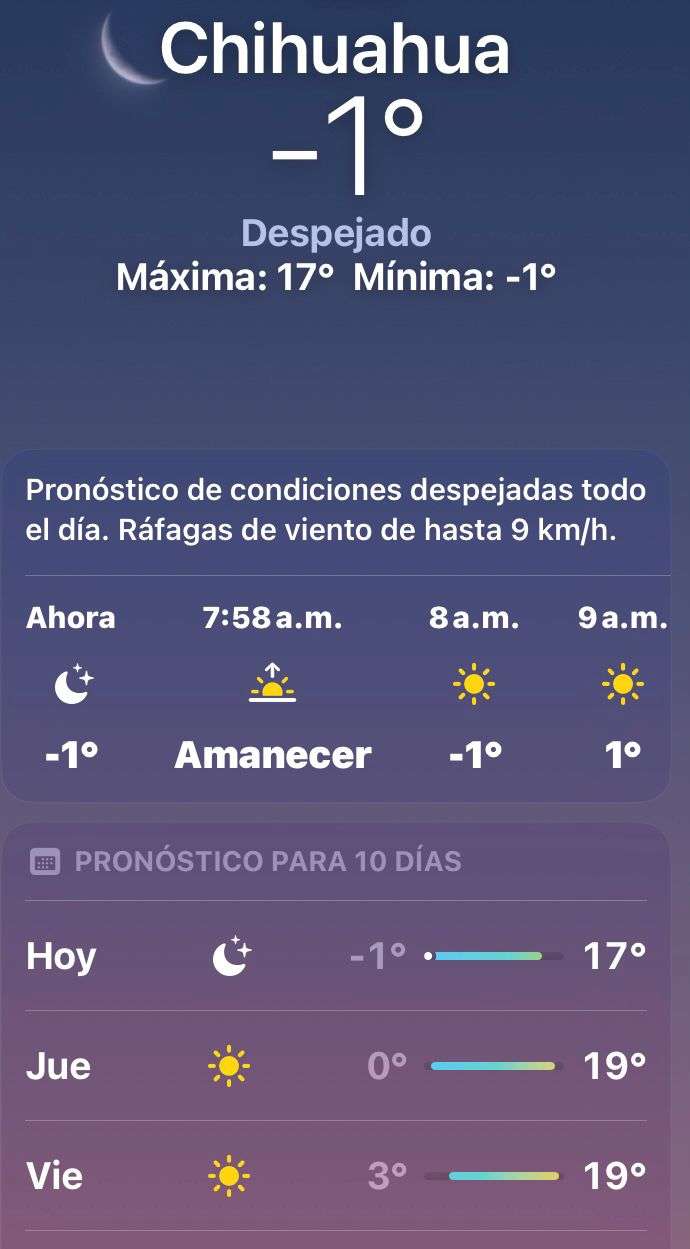Viewport: 690px width, 1249px height.
Task: Select the Vie forecast row
Action: point(336,1176)
